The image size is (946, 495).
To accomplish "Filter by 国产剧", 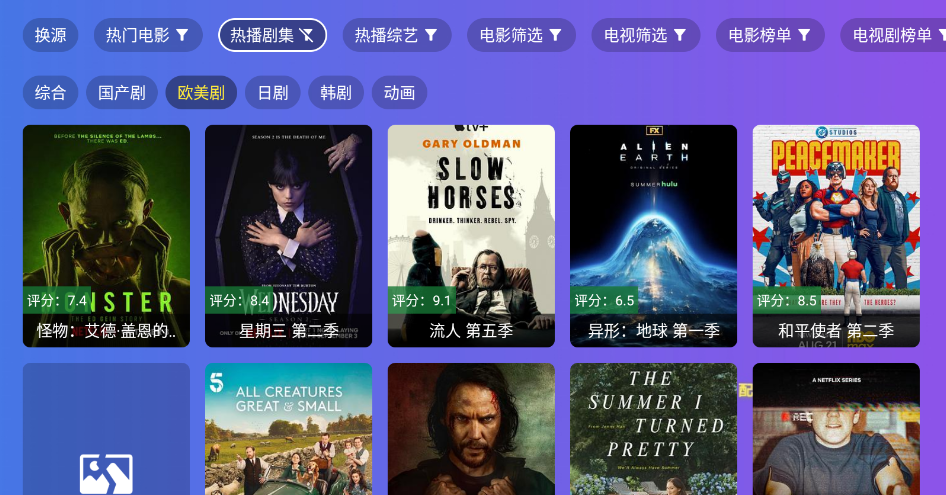I will [x=122, y=93].
